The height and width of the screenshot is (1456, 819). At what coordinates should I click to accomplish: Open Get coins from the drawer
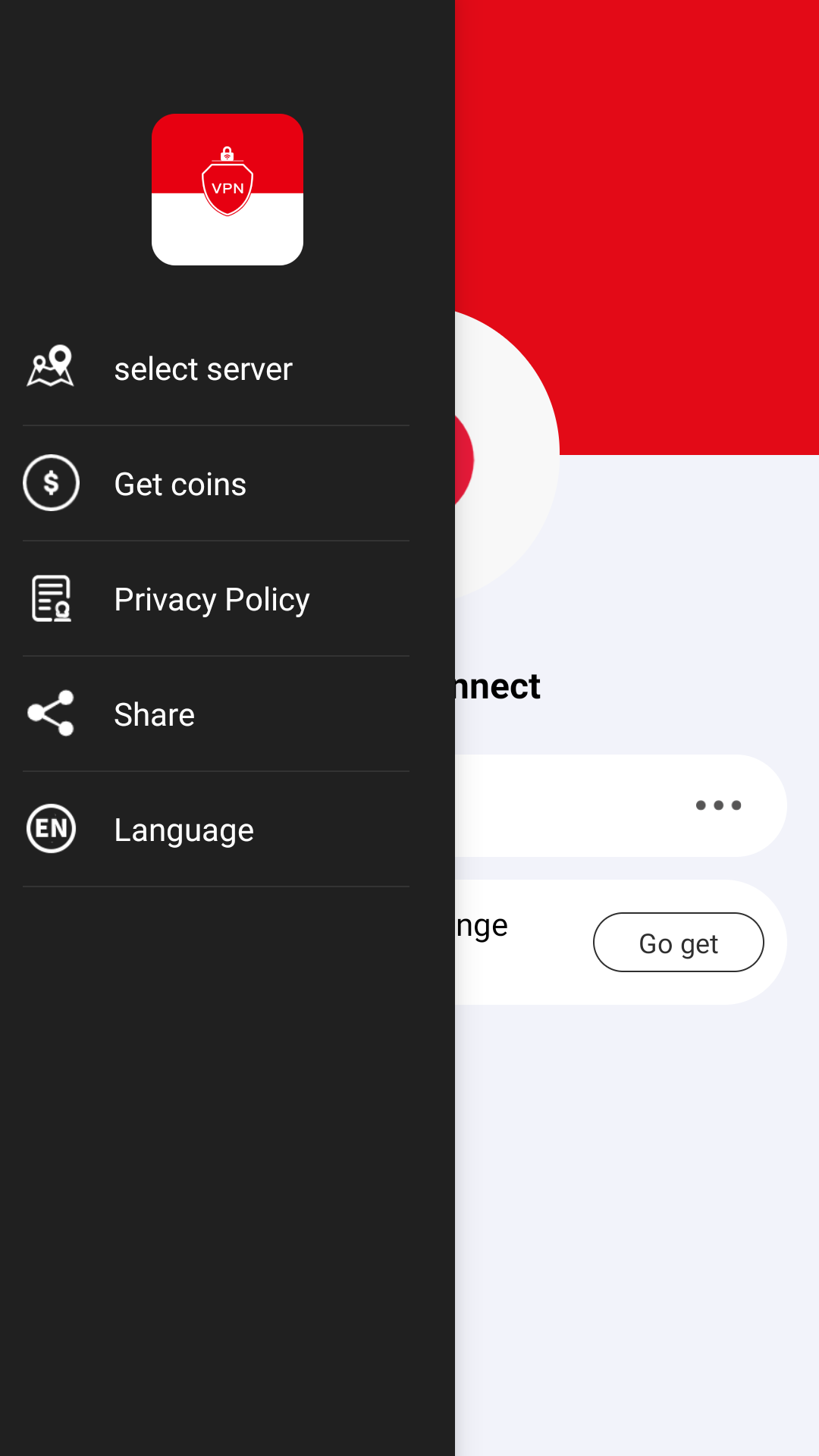[216, 484]
